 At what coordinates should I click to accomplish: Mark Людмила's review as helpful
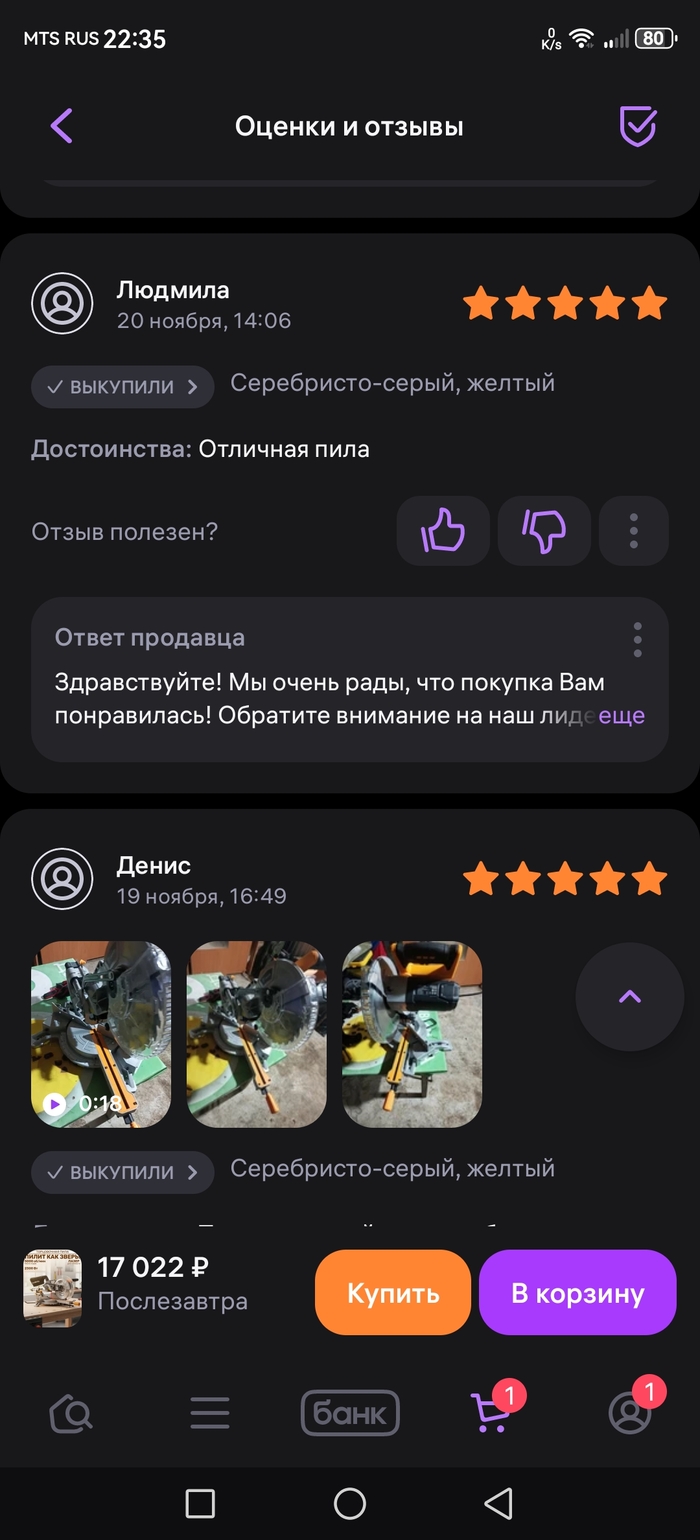coord(443,531)
